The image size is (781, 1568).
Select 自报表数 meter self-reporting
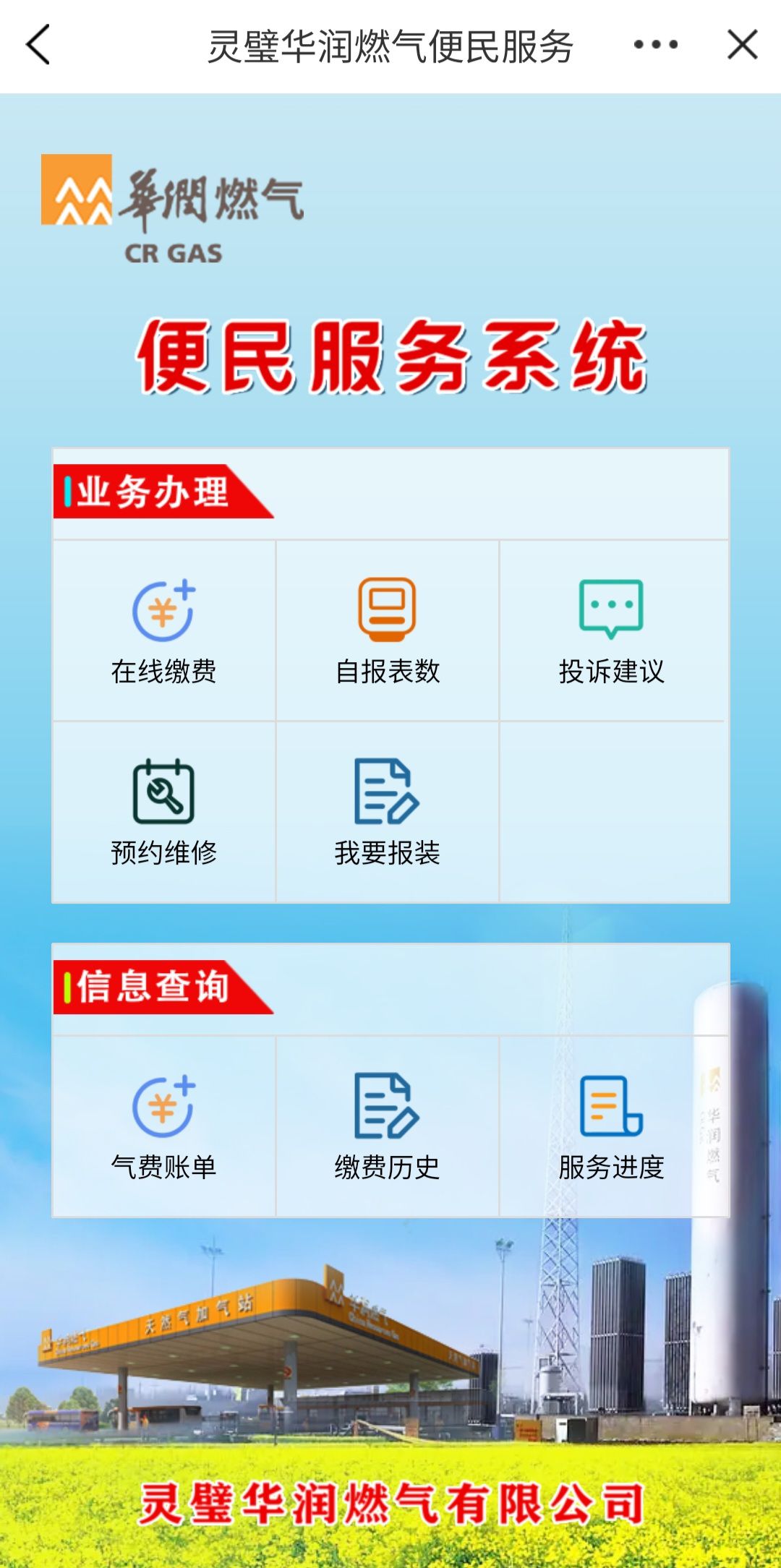pyautogui.click(x=388, y=630)
